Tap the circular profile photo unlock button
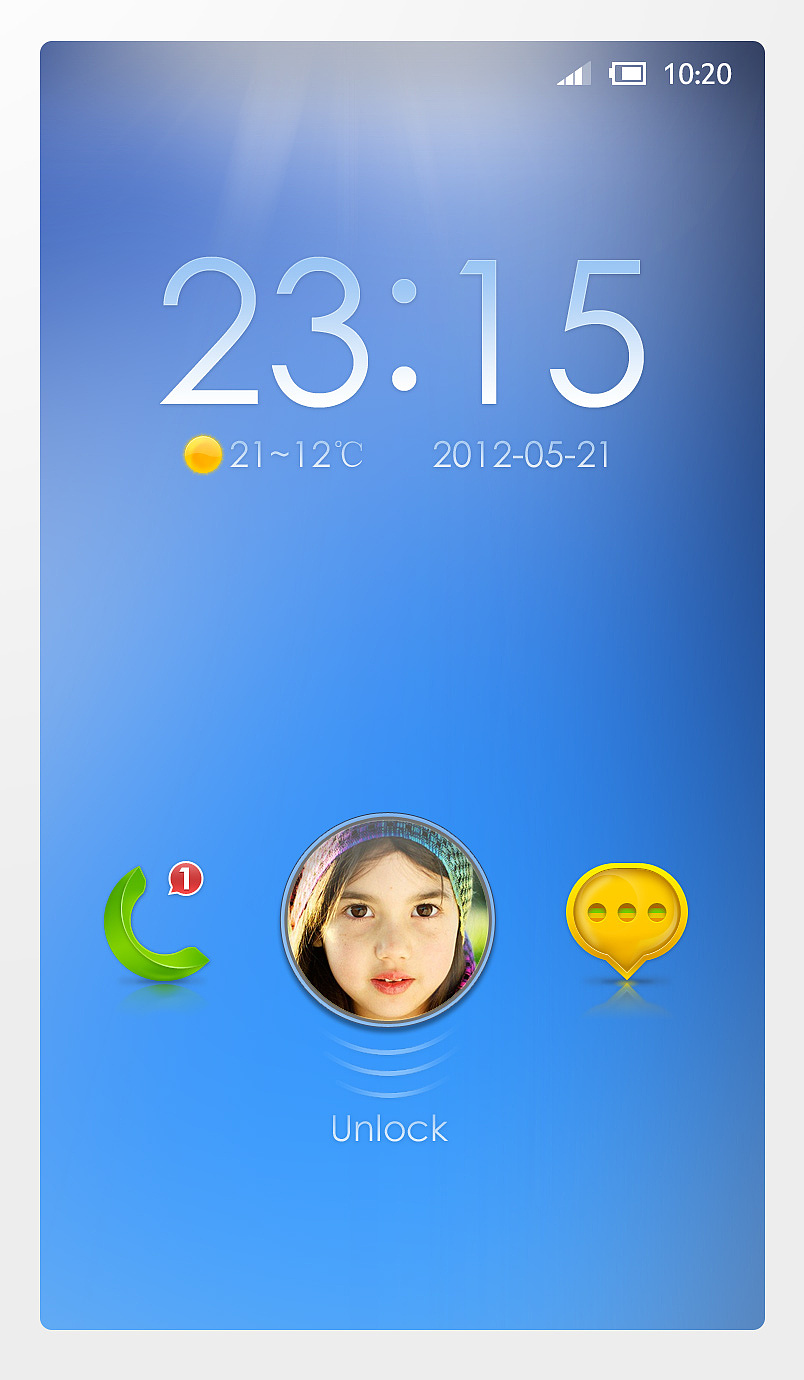 388,919
